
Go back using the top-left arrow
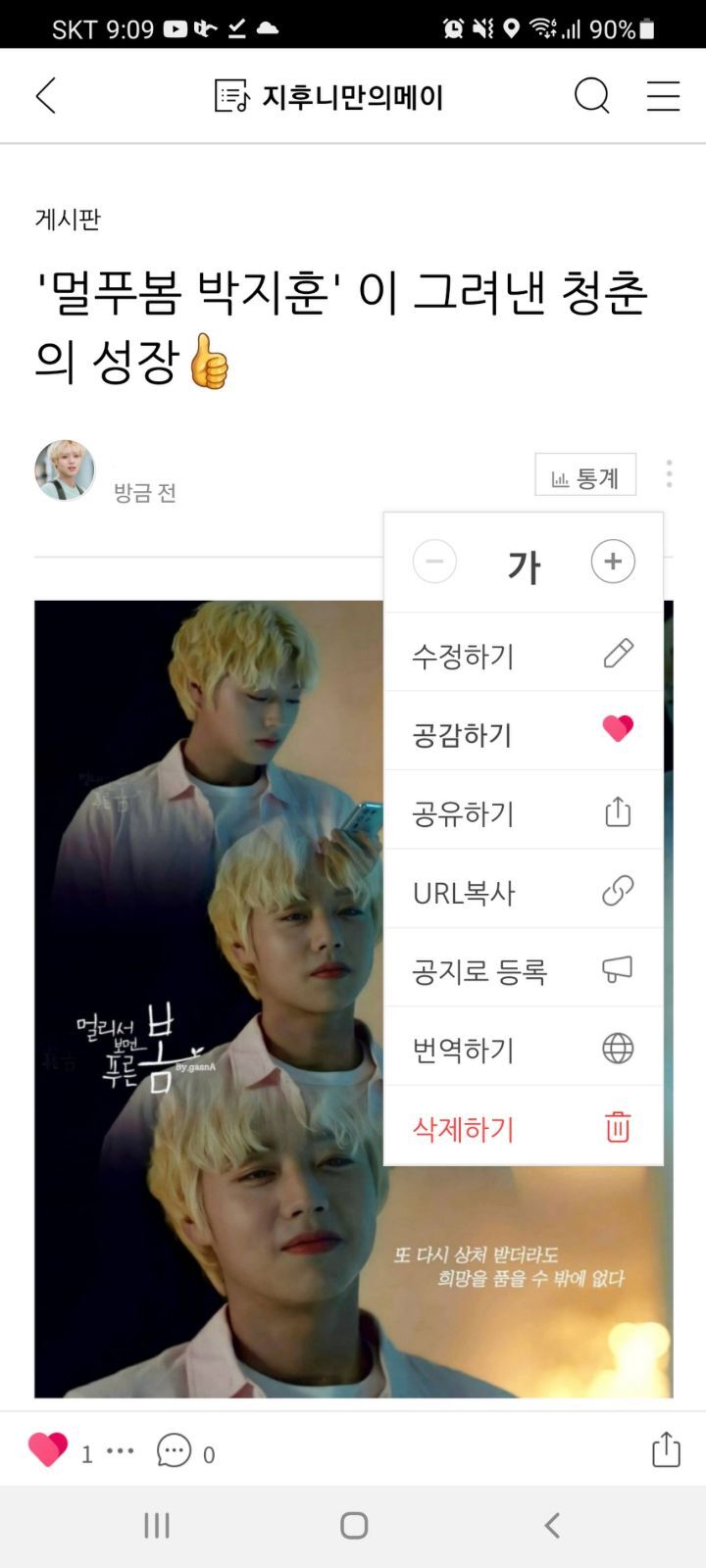[x=46, y=96]
